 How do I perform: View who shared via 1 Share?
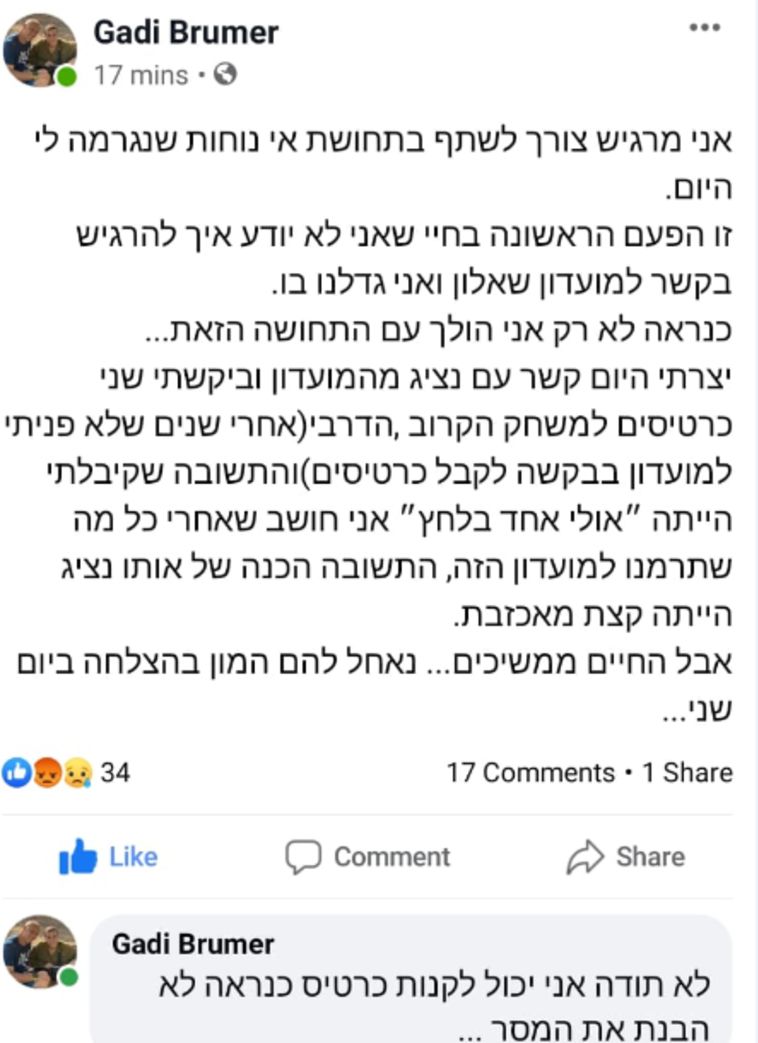687,773
